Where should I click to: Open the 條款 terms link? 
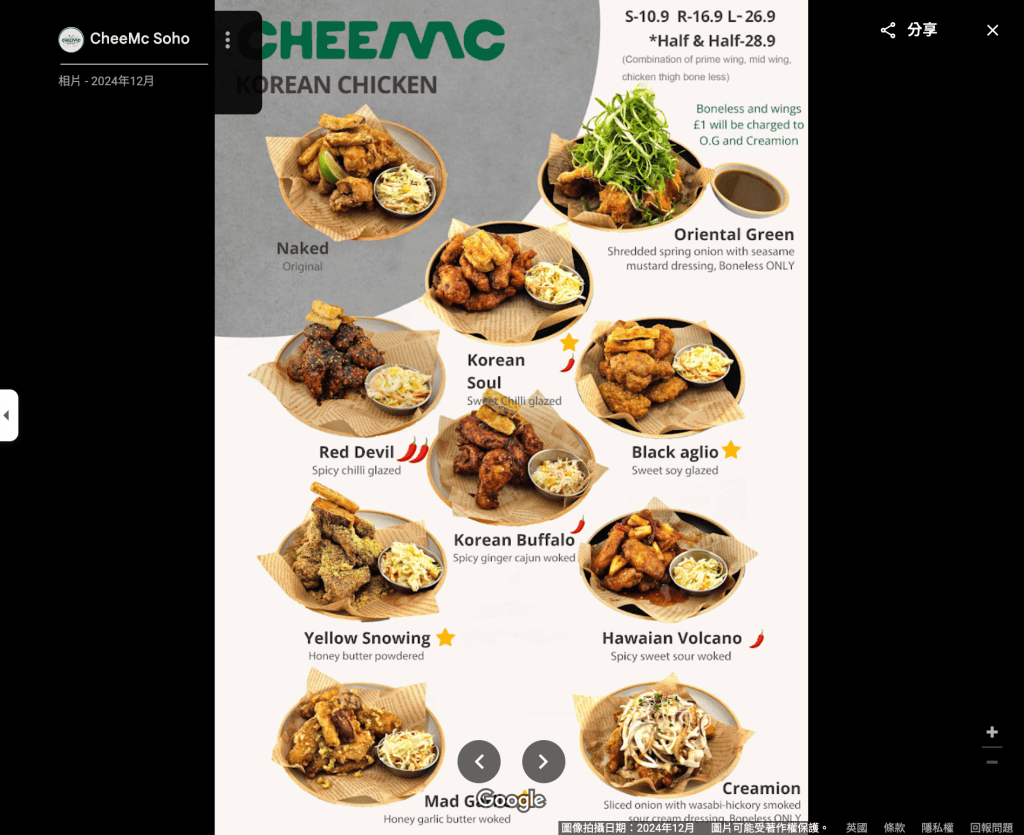[x=894, y=828]
